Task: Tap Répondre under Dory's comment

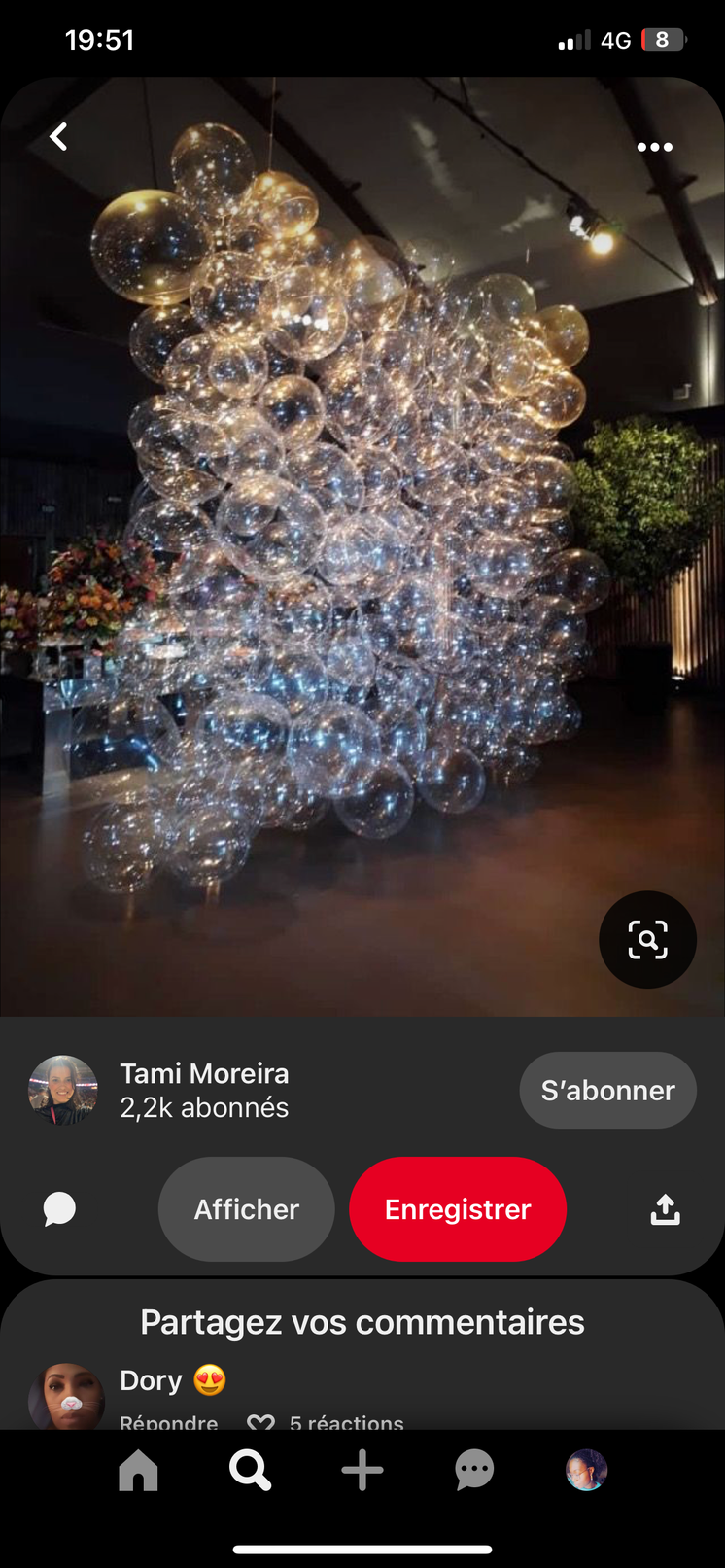Action: click(168, 1420)
